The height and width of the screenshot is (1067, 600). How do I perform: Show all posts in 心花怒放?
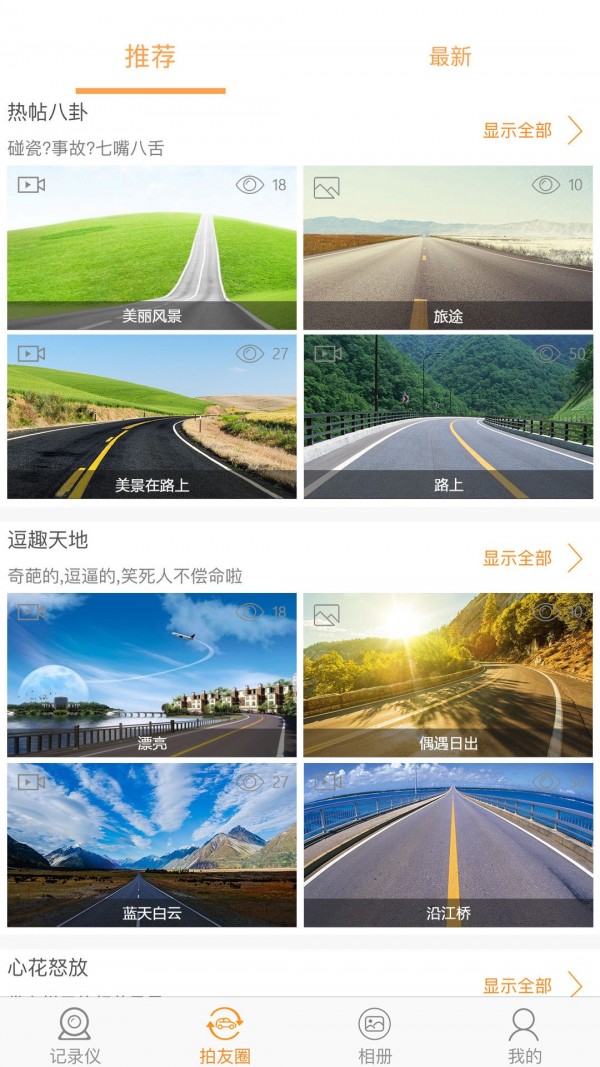[x=532, y=985]
